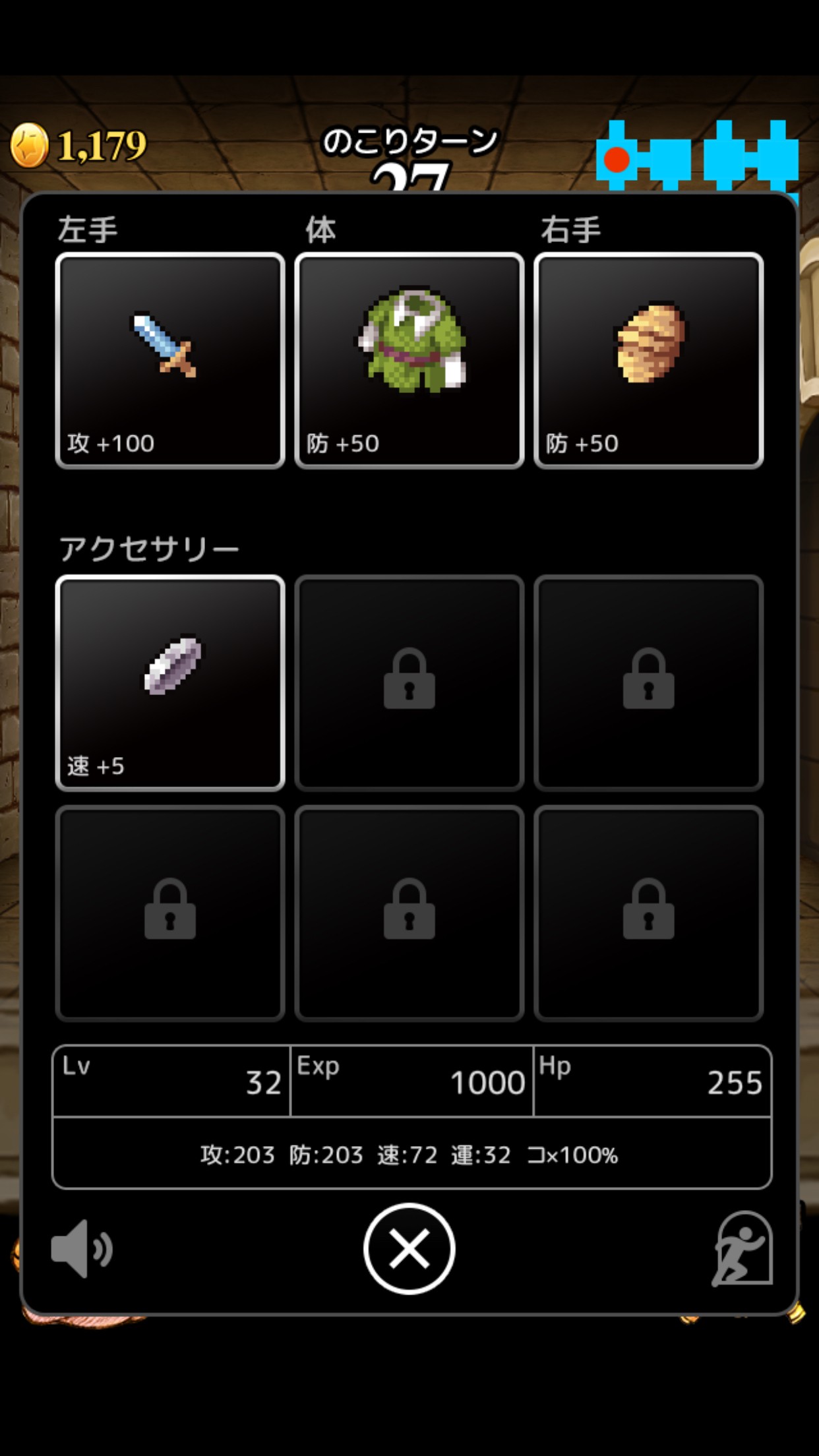Close the equipment panel with the X

409,1248
